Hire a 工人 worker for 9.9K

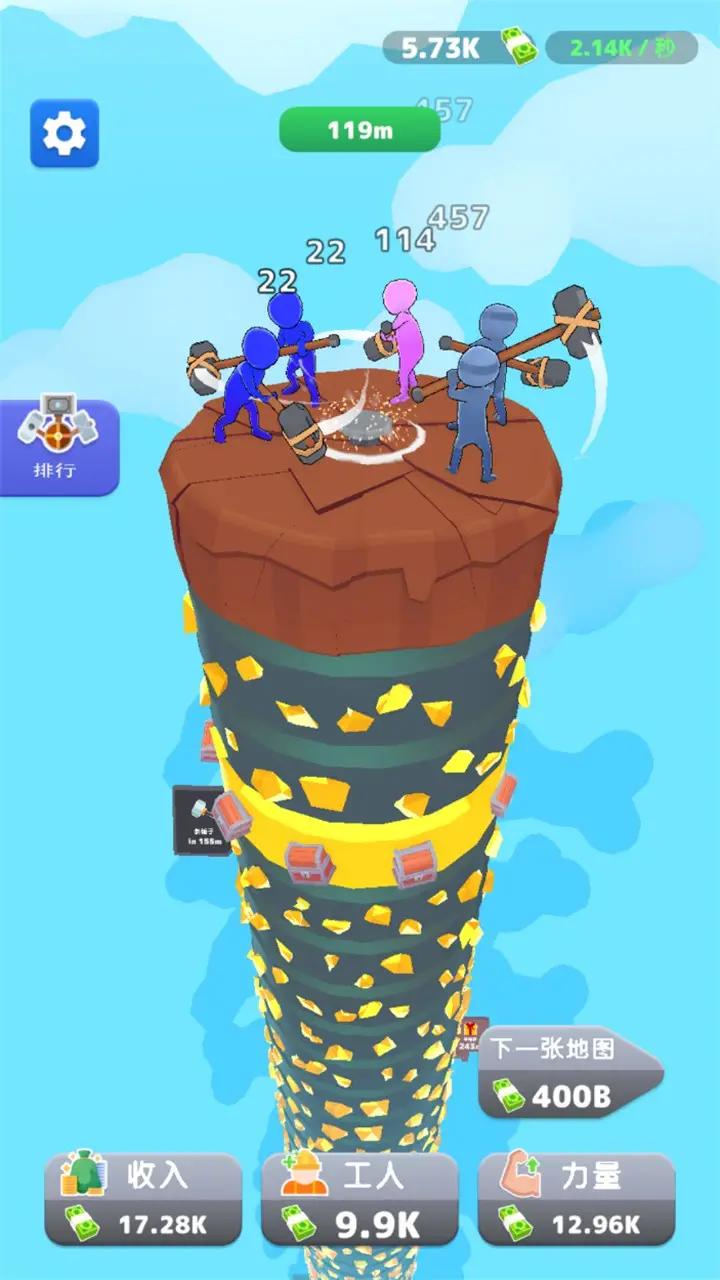(360, 1199)
